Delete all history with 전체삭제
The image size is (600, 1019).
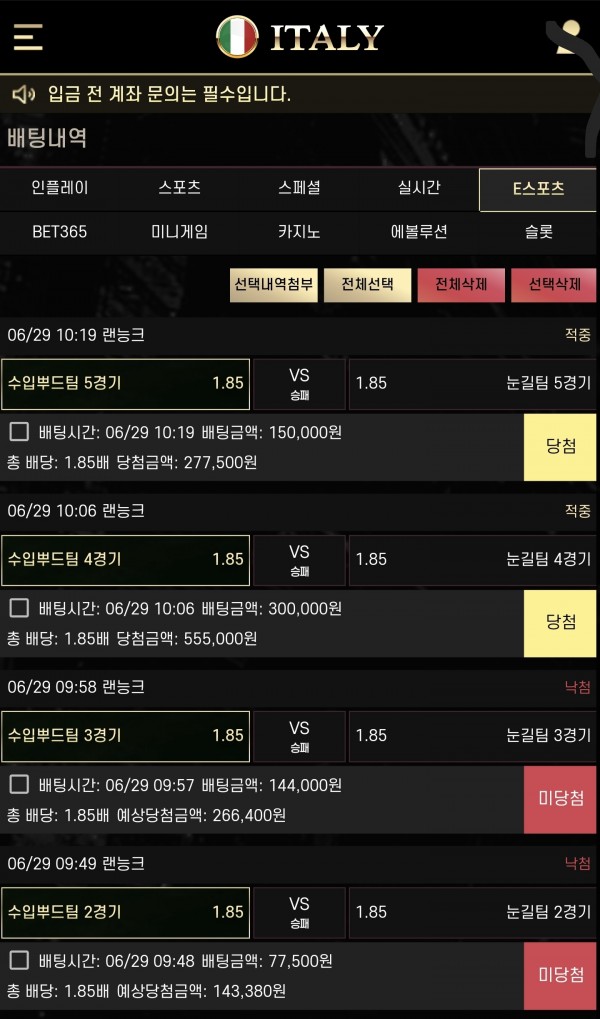[x=461, y=285]
